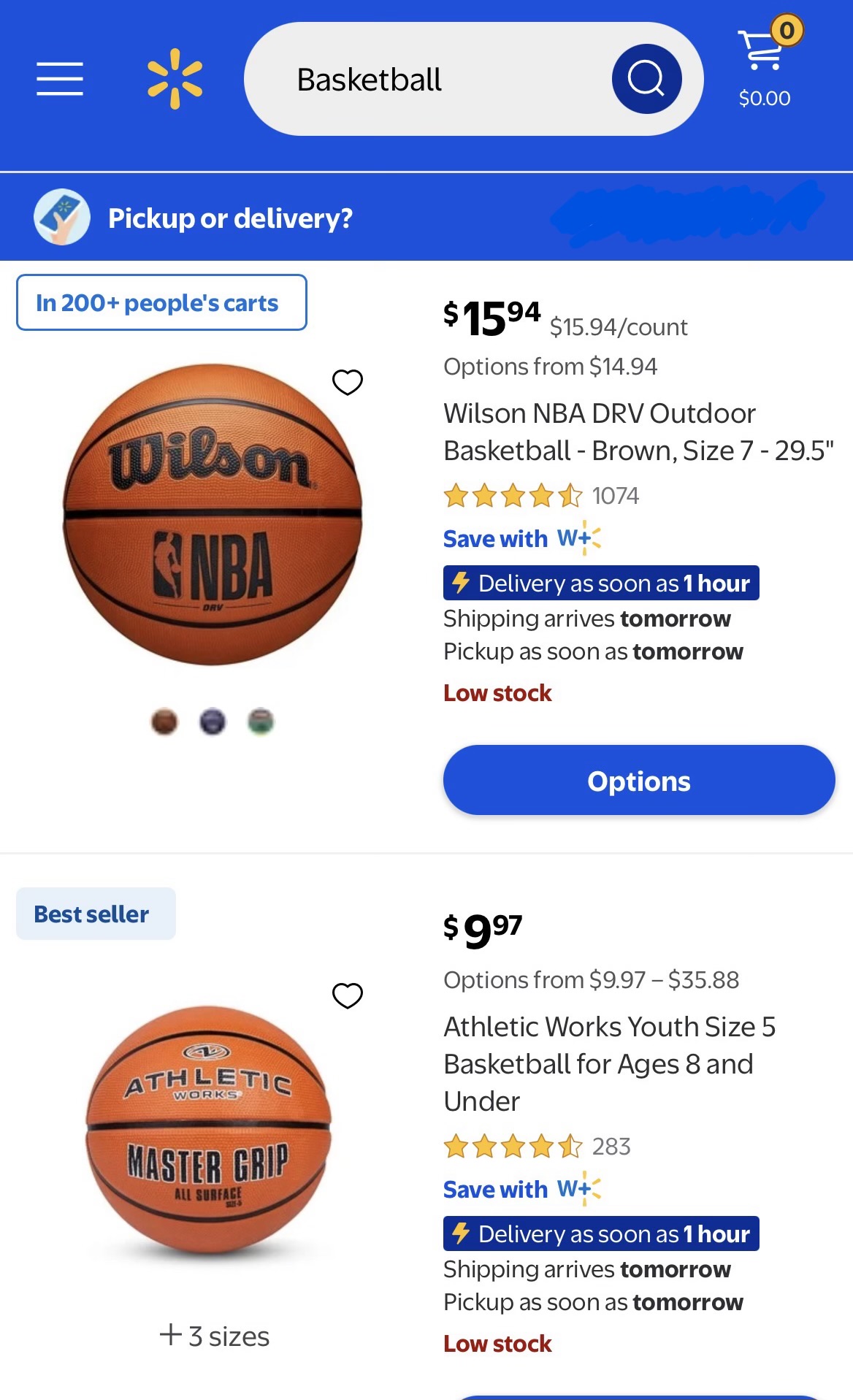Viewport: 853px width, 1400px height.
Task: Select the blue color swatch for Wilson ball
Action: tap(213, 722)
